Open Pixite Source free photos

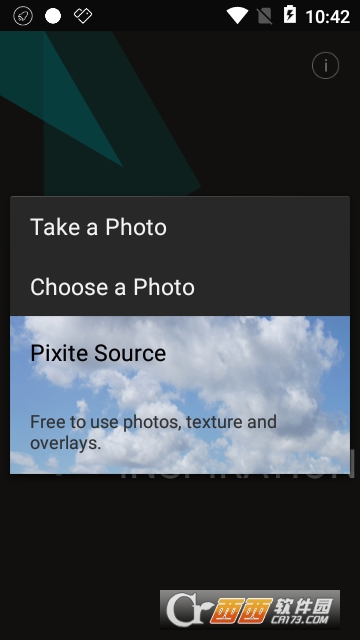click(x=180, y=395)
